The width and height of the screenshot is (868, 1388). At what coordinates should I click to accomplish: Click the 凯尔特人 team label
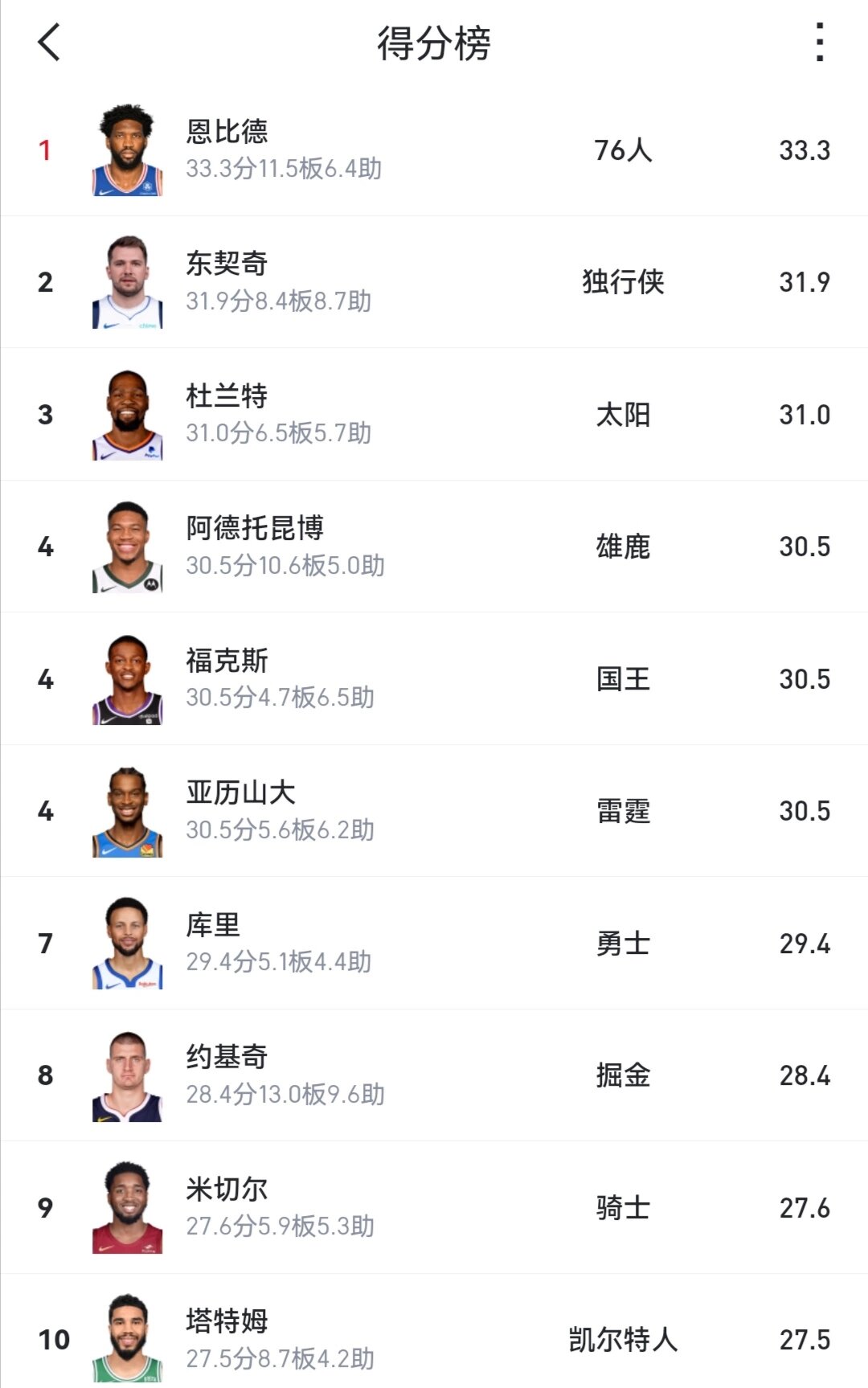coord(621,1338)
